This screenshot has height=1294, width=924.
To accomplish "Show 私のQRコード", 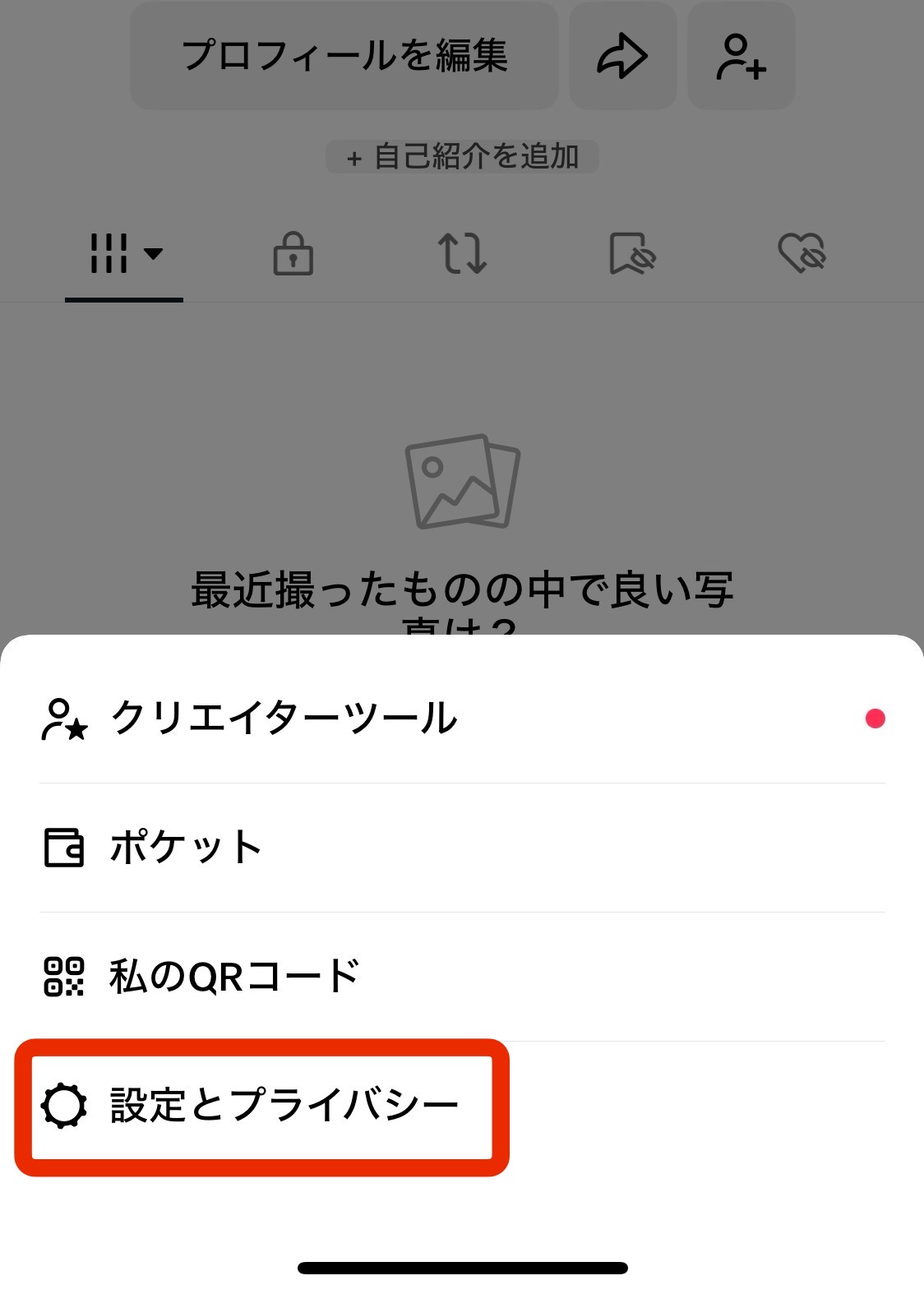I will coord(234,977).
